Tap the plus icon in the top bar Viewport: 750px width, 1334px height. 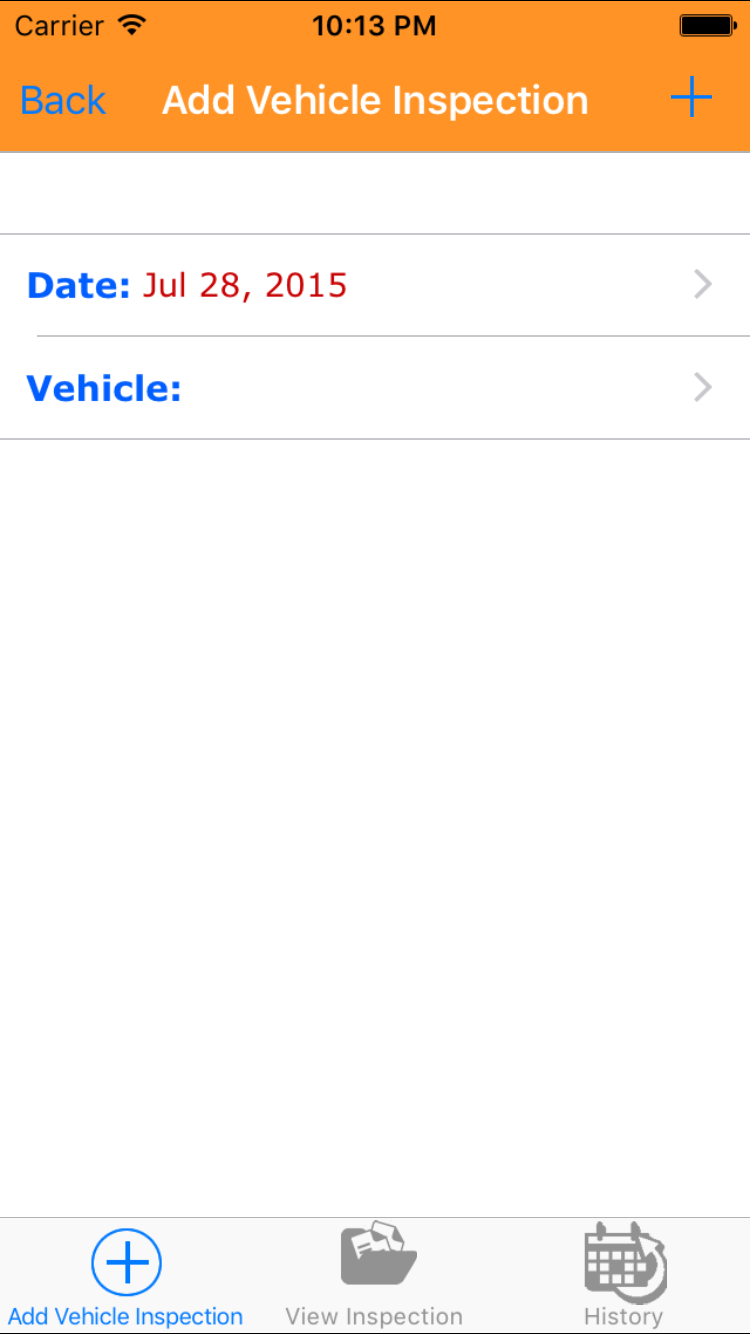pyautogui.click(x=690, y=98)
